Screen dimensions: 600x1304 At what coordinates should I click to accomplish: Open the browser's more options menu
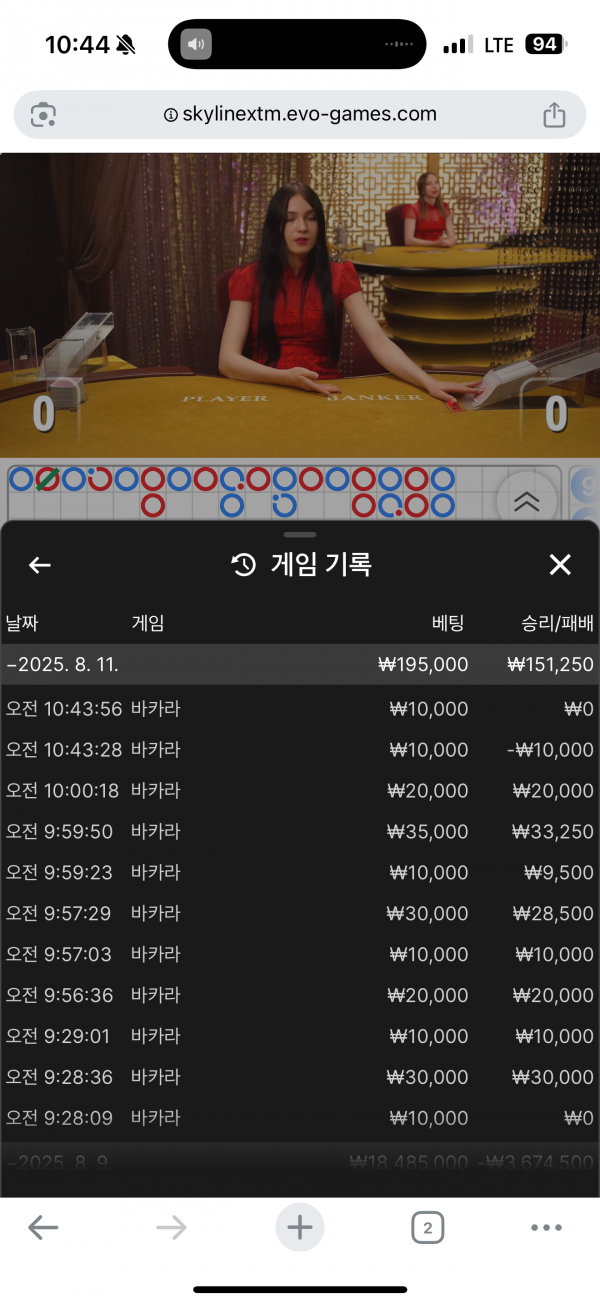(547, 1227)
